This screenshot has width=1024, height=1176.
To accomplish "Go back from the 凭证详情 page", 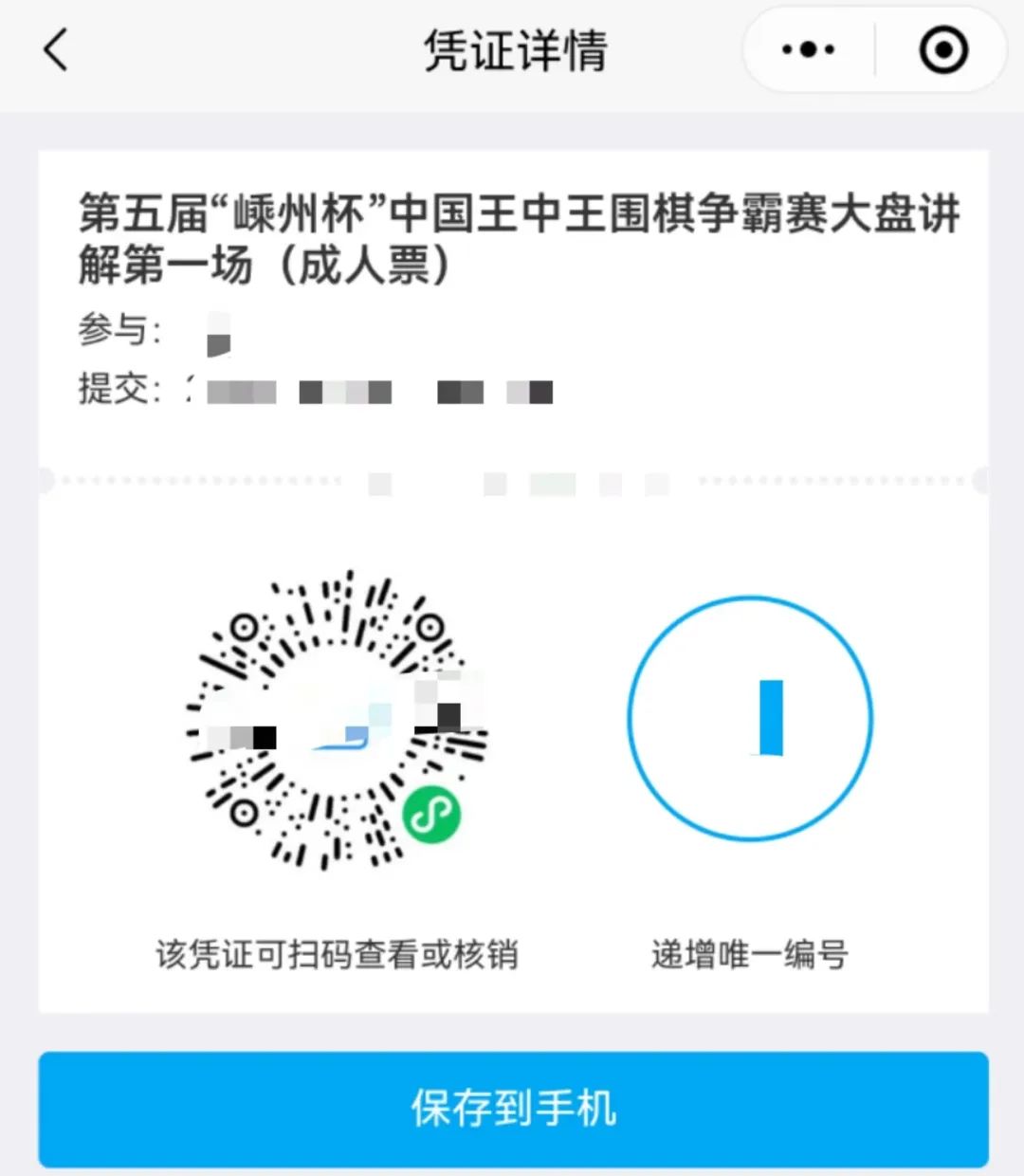I will click(57, 49).
